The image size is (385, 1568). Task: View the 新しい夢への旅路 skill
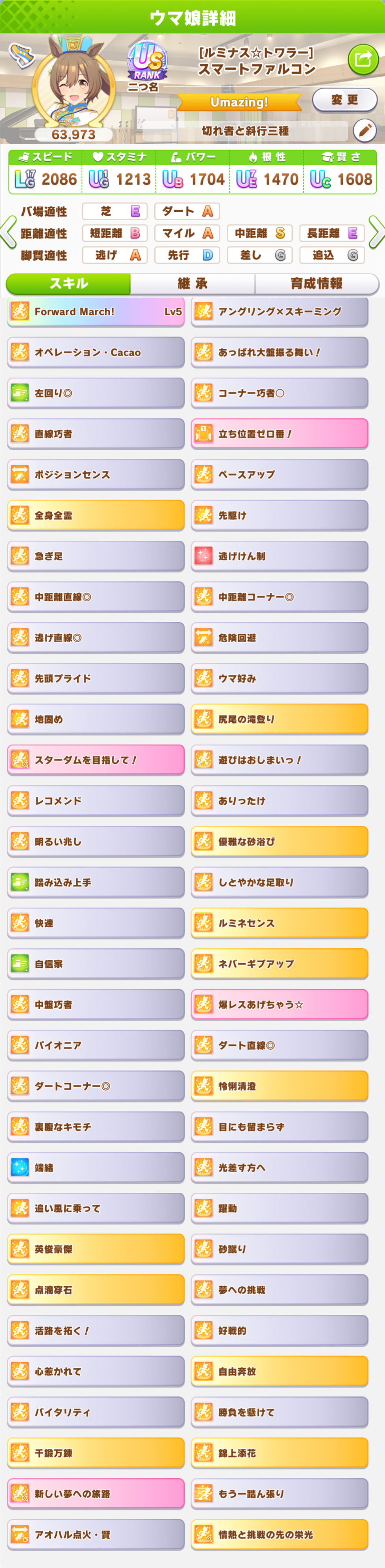[96, 1494]
